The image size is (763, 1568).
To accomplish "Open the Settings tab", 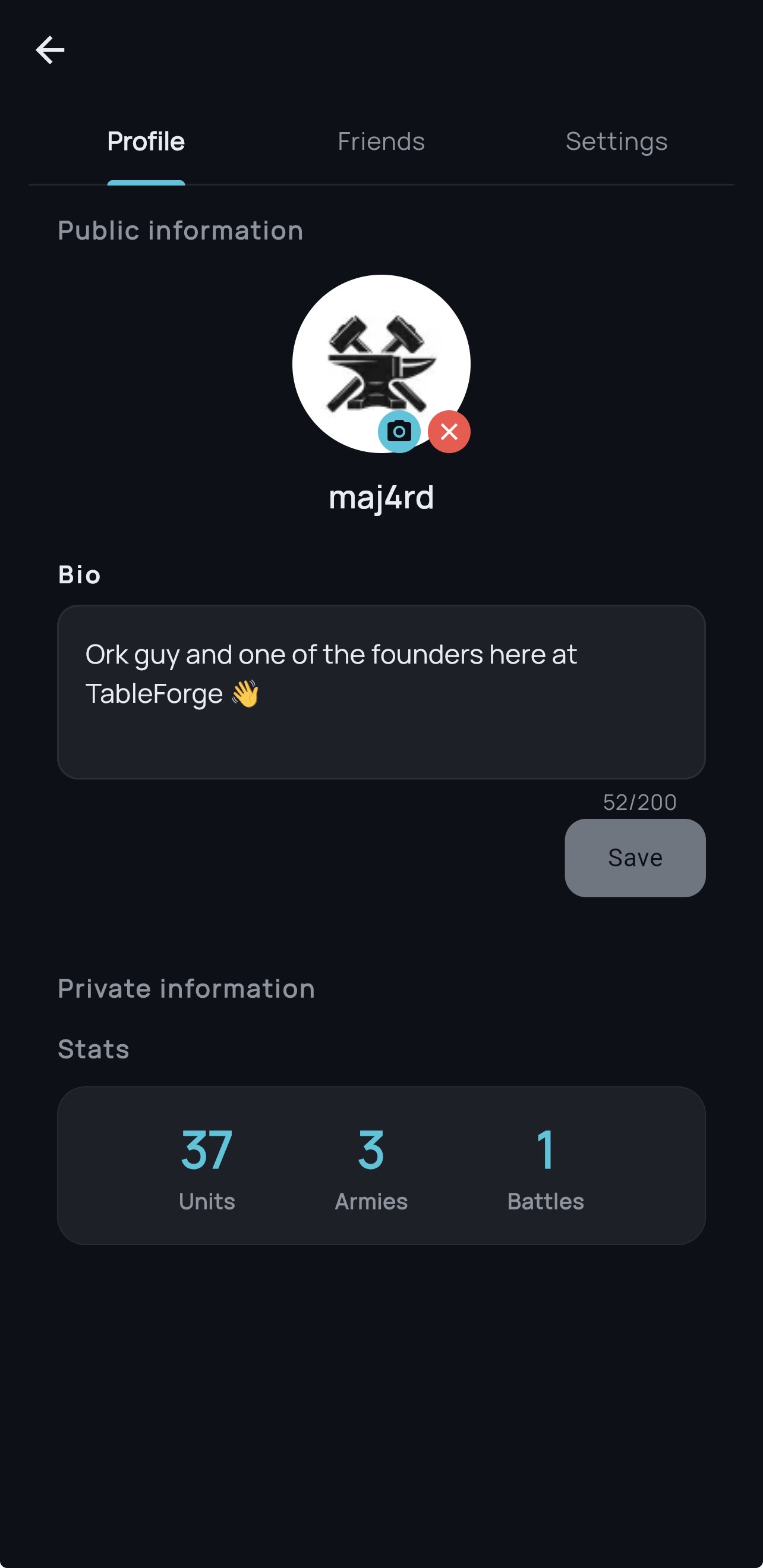I will [x=616, y=140].
